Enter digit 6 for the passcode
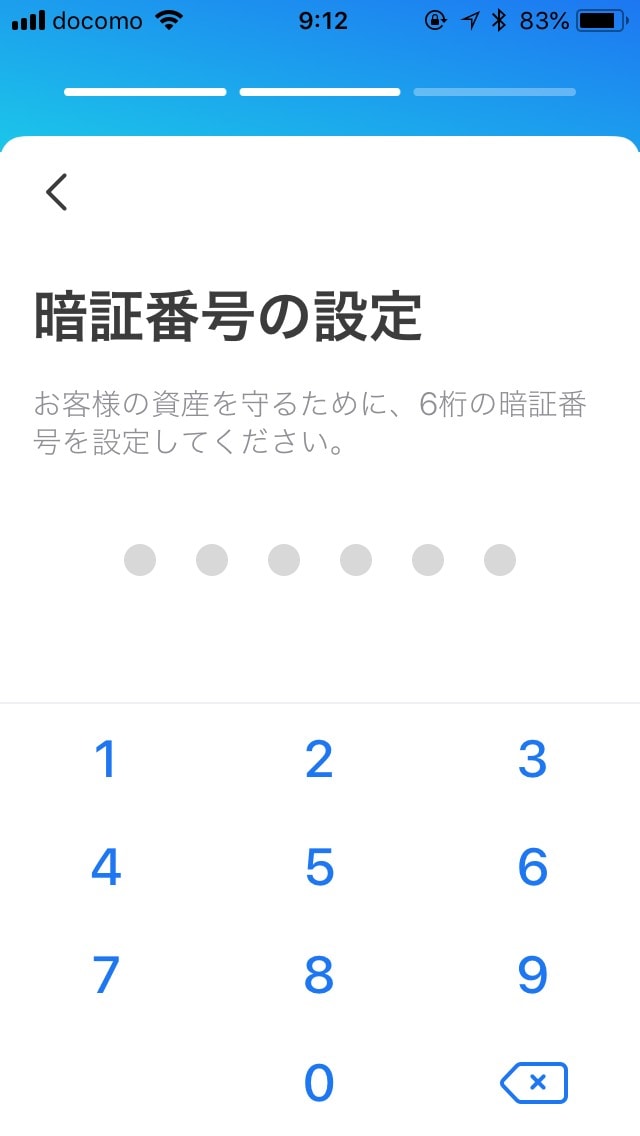The image size is (640, 1136). click(533, 867)
